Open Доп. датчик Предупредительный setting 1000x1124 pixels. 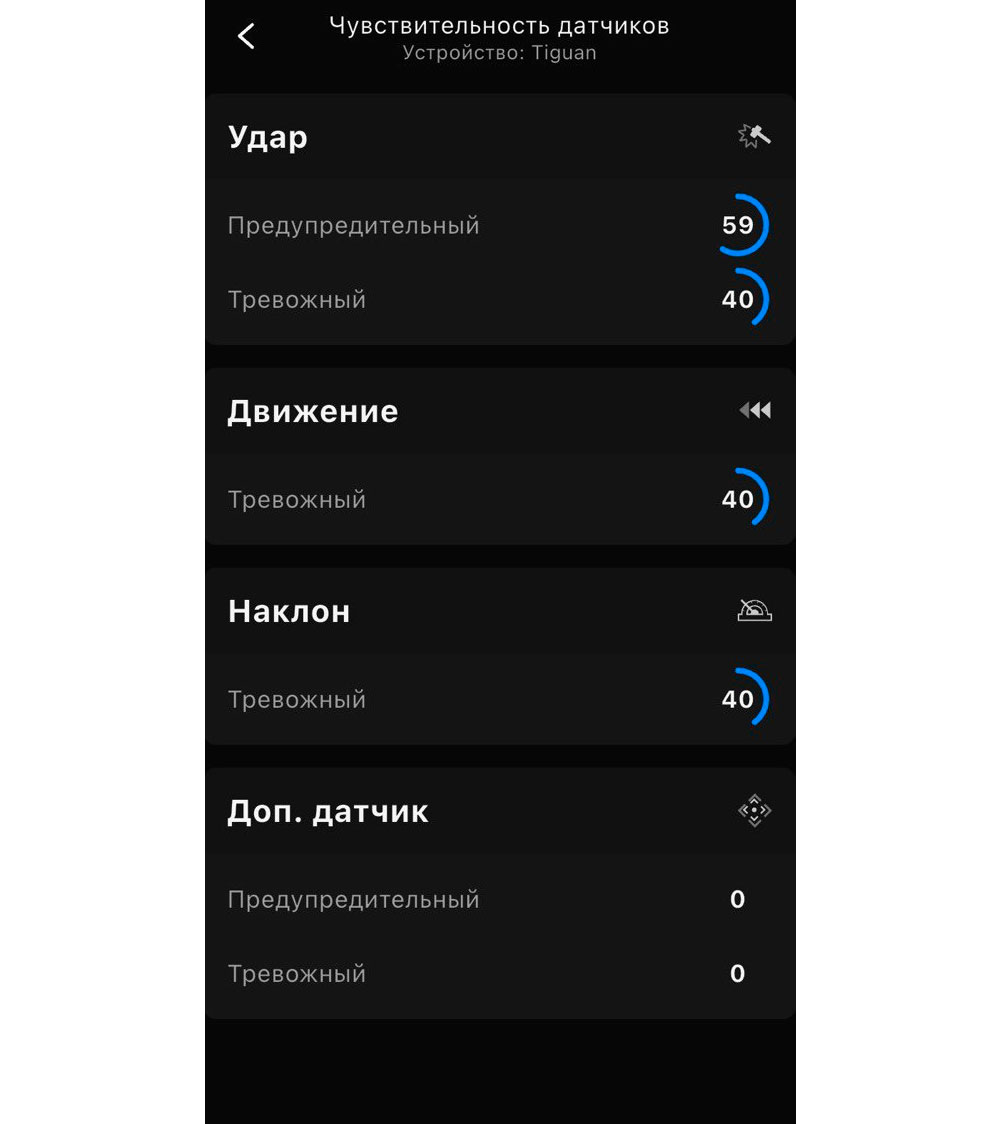(500, 899)
